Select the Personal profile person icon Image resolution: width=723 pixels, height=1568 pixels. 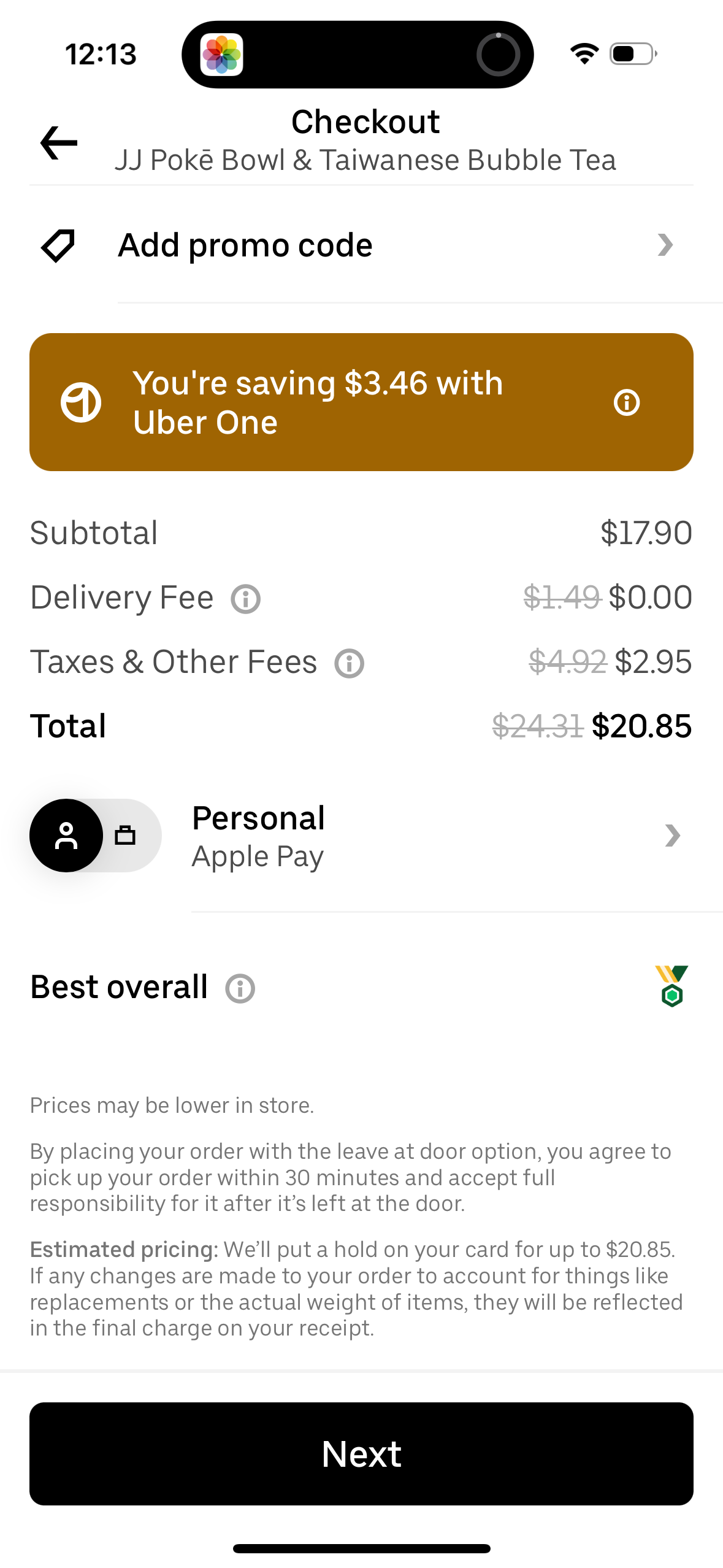point(66,835)
